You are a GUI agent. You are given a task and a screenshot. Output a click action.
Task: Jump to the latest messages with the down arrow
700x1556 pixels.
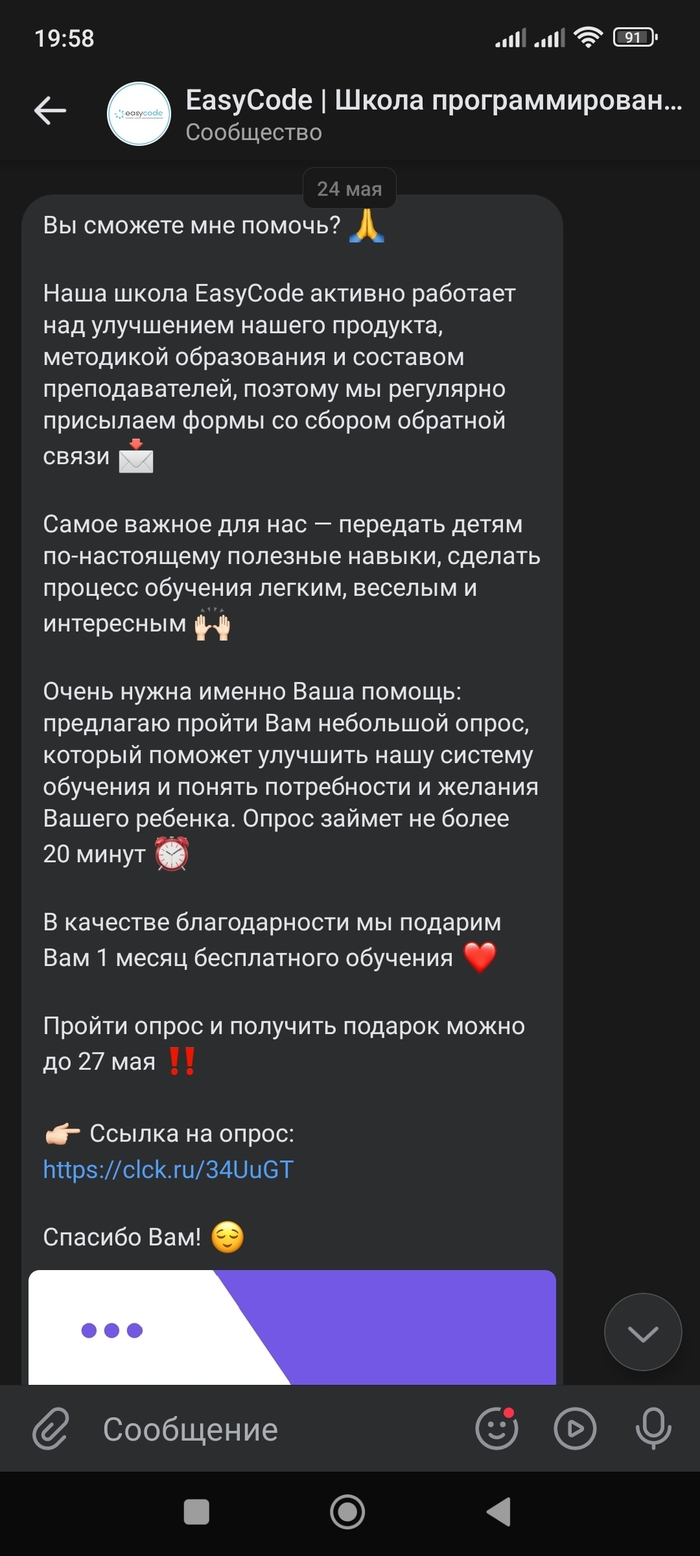[x=642, y=1332]
